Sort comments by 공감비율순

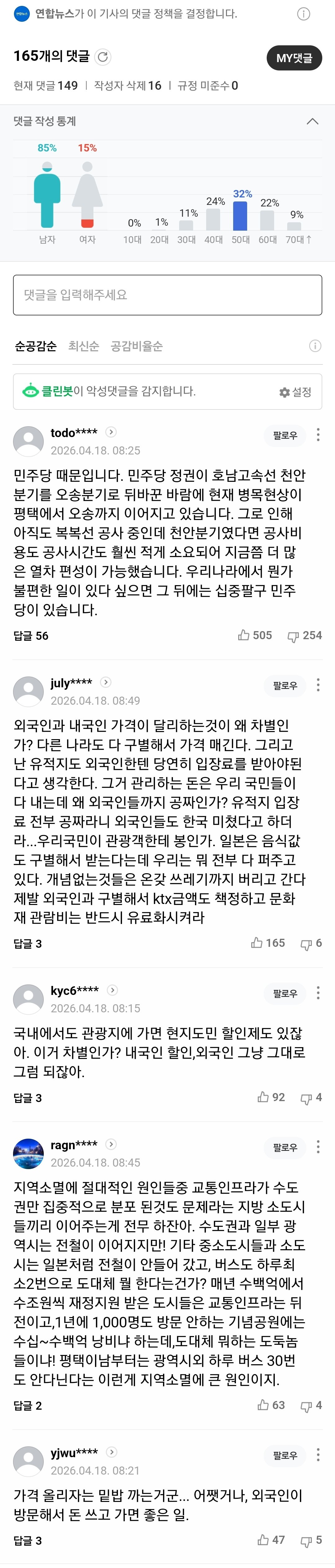pyautogui.click(x=136, y=346)
